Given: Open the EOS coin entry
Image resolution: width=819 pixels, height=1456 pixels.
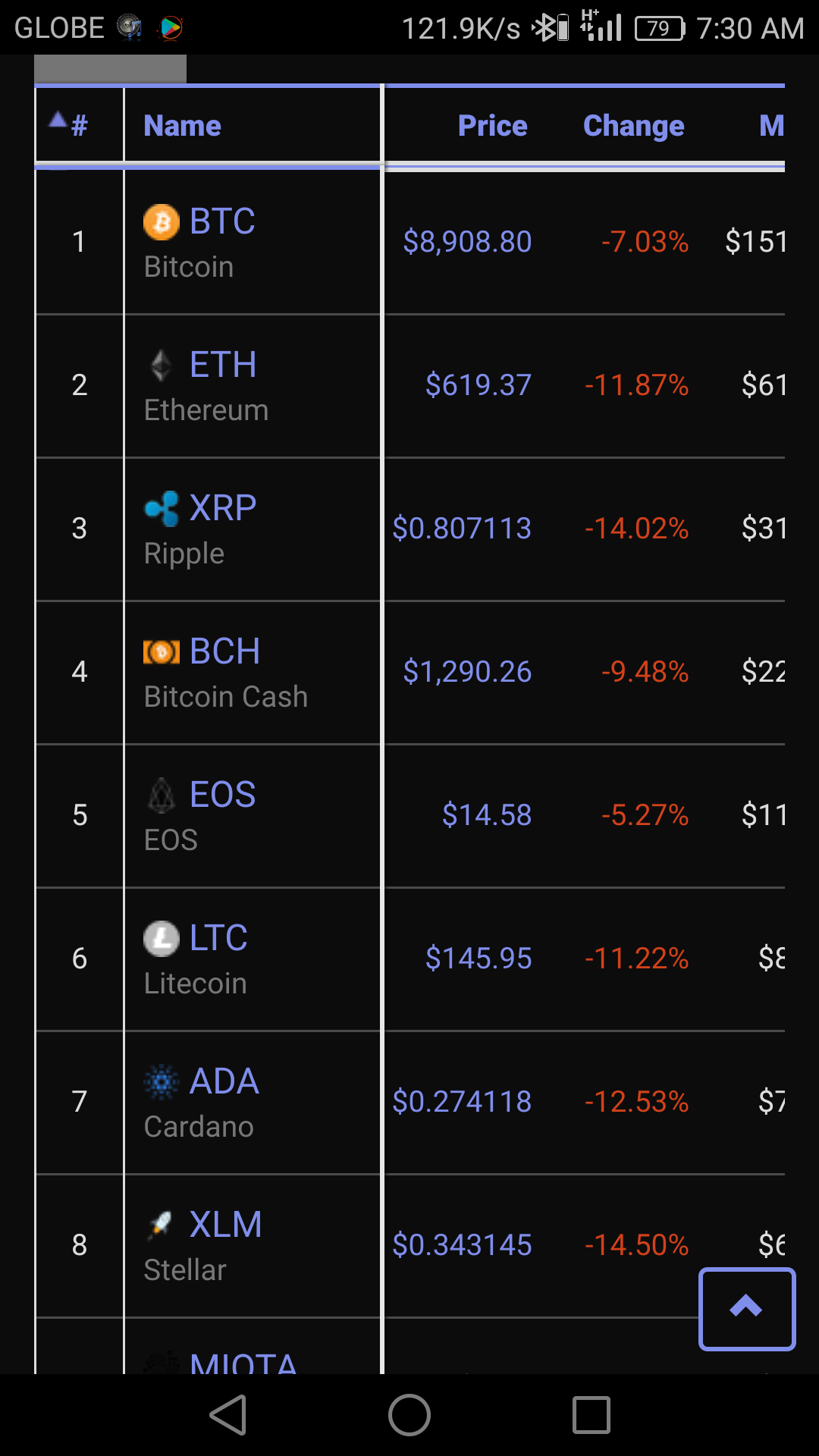Looking at the screenshot, I should tap(410, 816).
